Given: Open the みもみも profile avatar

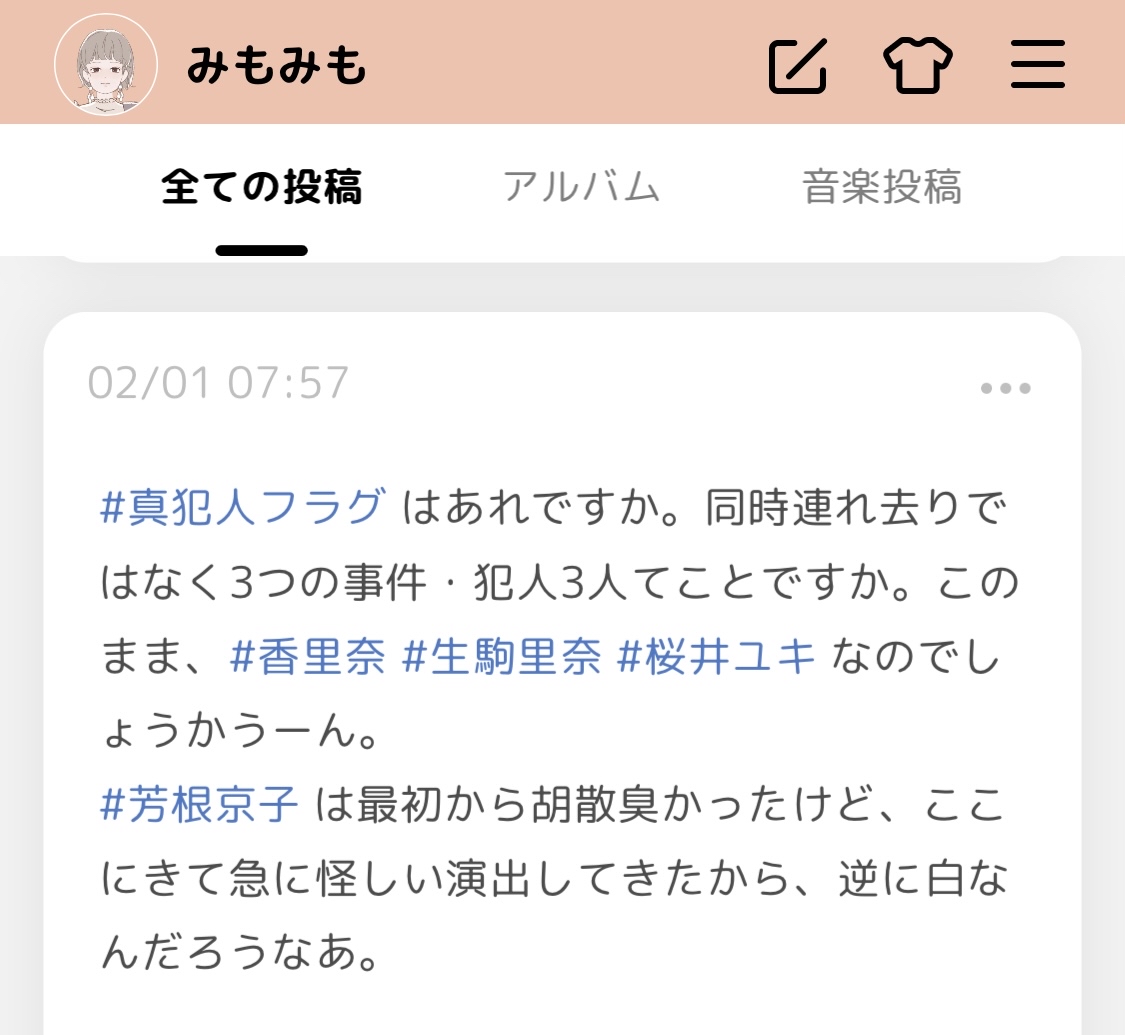Looking at the screenshot, I should tap(105, 65).
